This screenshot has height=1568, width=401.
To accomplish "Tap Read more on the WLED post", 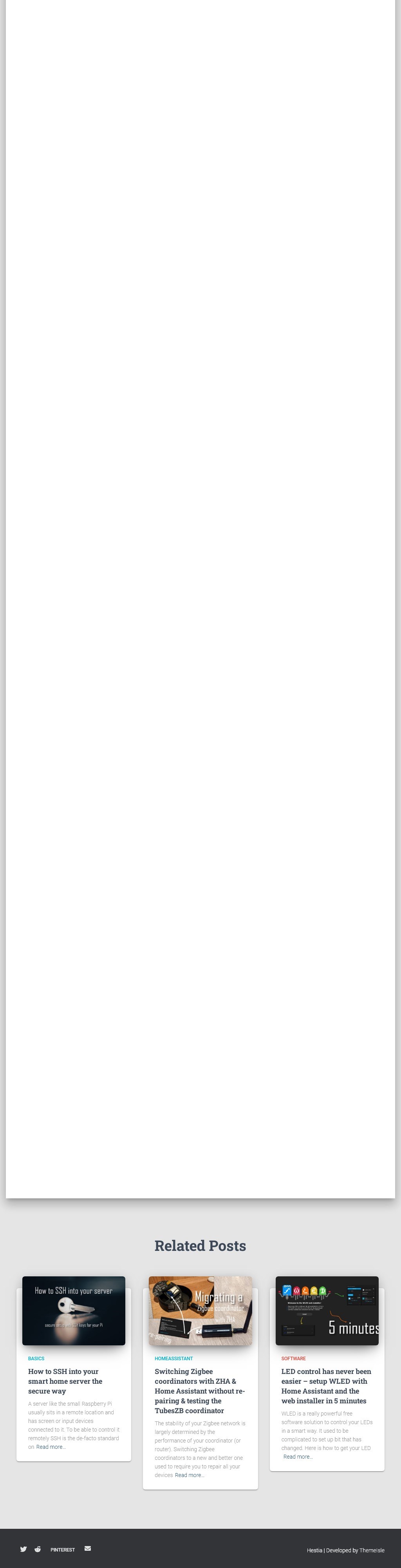I will pos(298,1457).
